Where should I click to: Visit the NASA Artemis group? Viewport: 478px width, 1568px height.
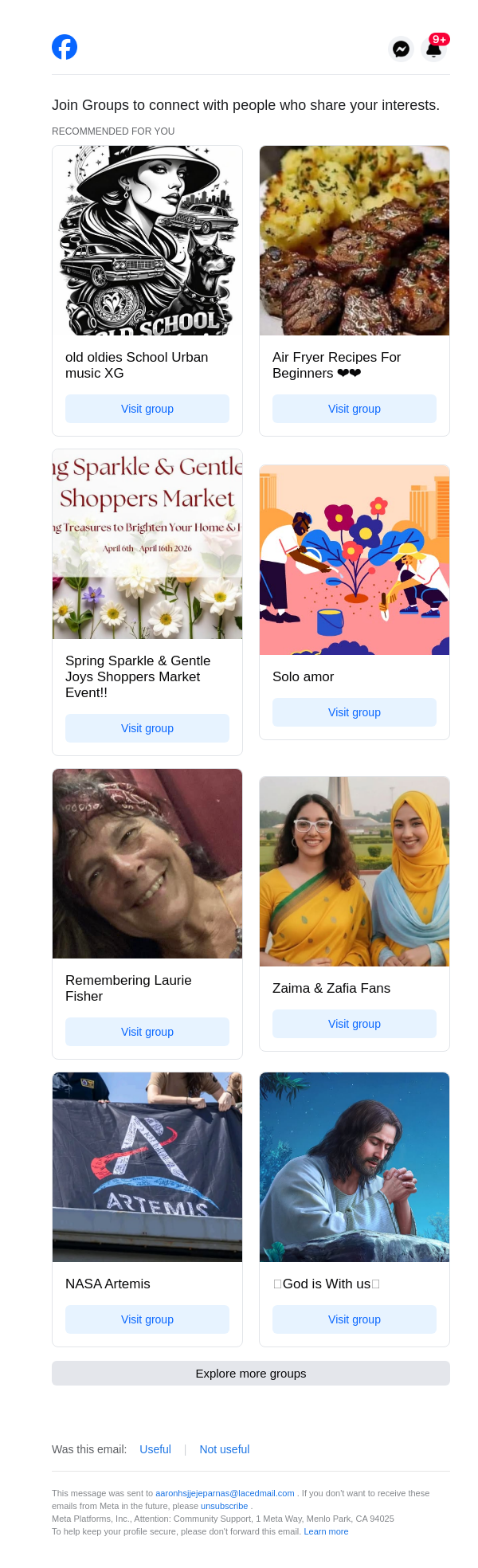click(147, 1319)
